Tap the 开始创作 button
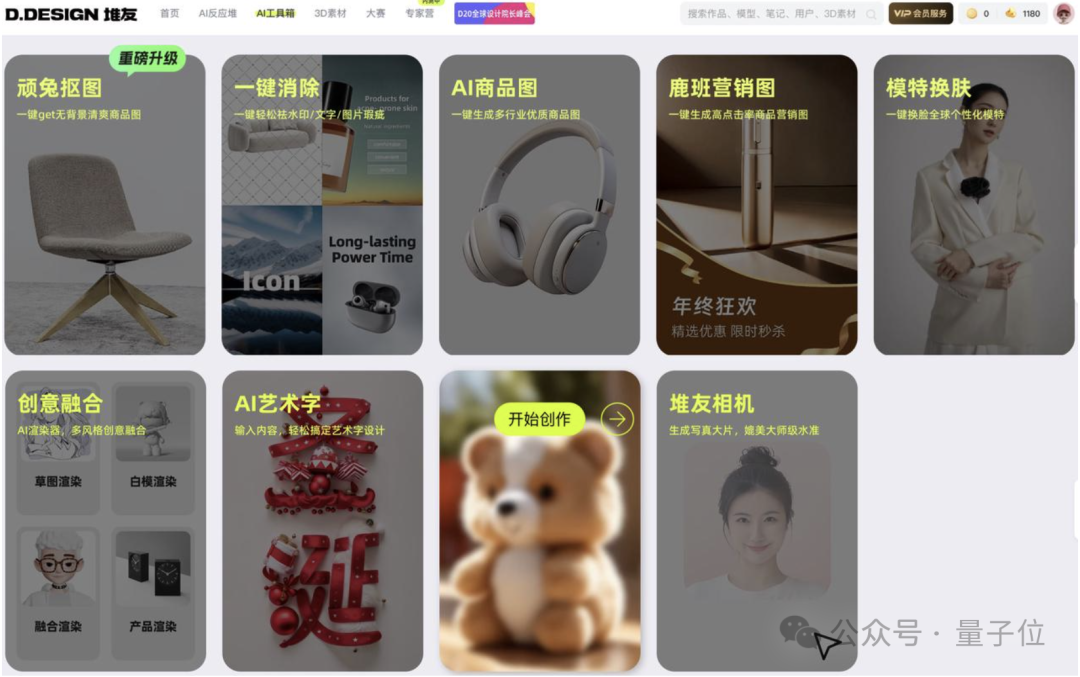 pyautogui.click(x=540, y=419)
